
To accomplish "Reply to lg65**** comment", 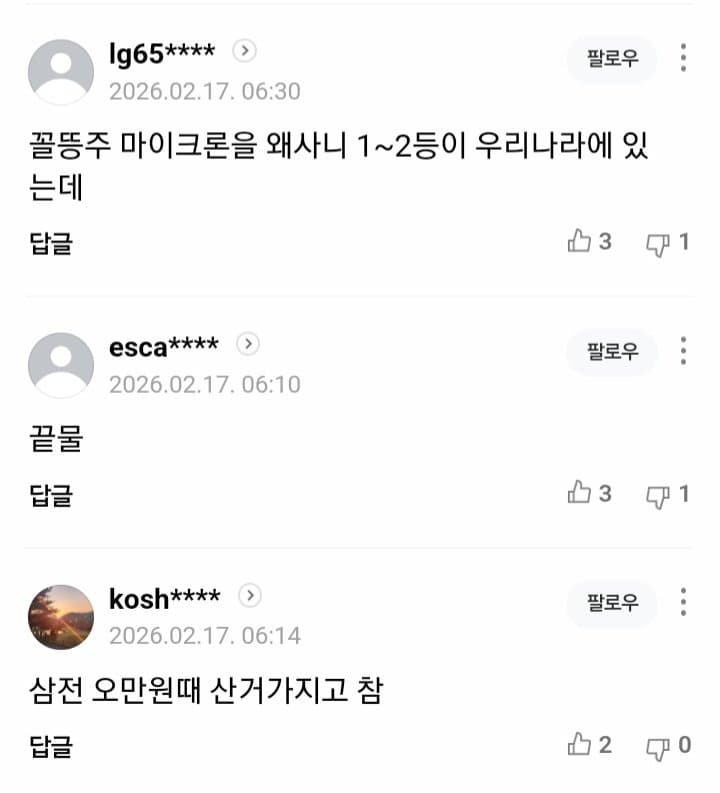I will [50, 243].
